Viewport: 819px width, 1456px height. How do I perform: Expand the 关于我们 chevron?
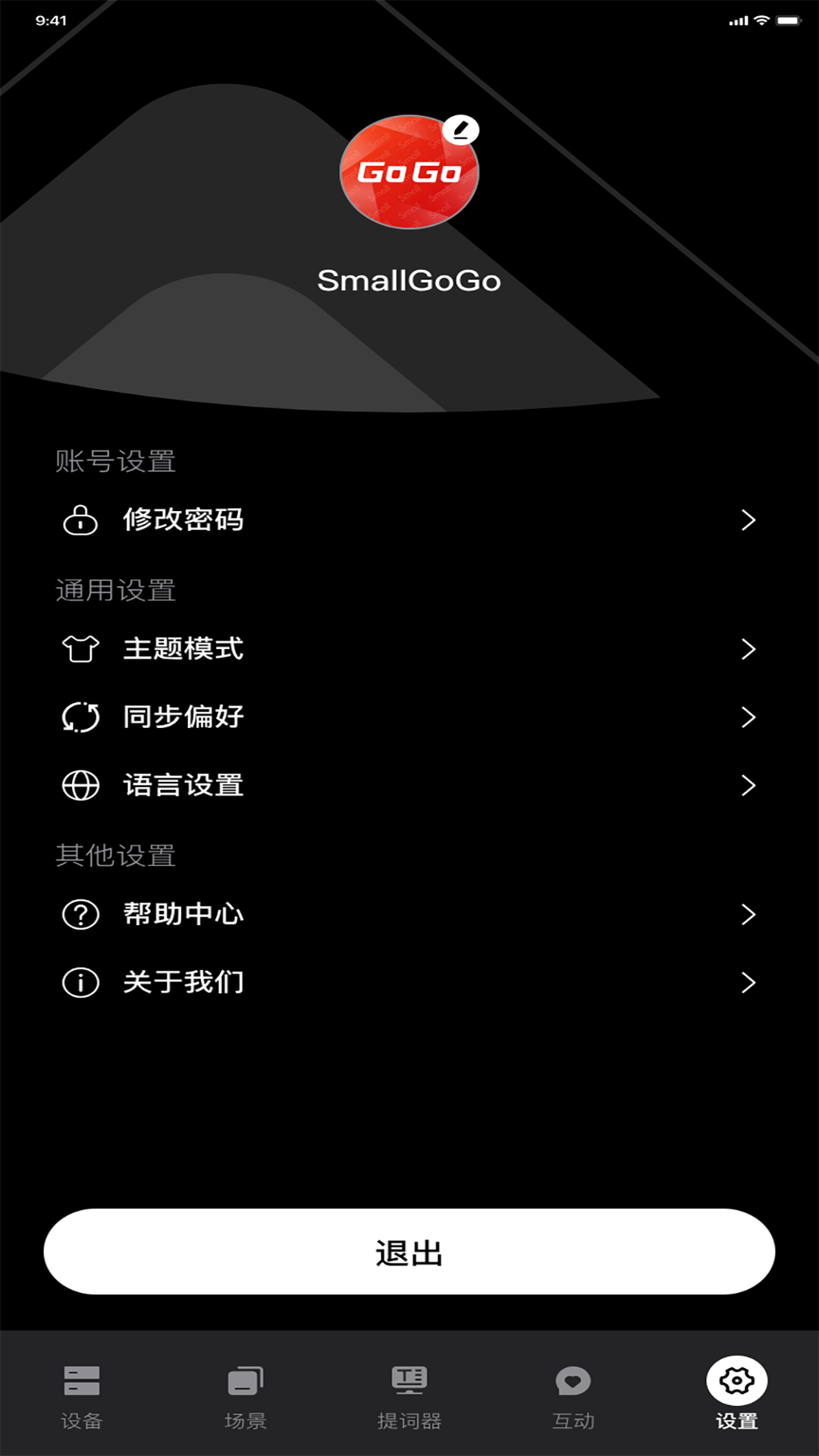point(750,982)
